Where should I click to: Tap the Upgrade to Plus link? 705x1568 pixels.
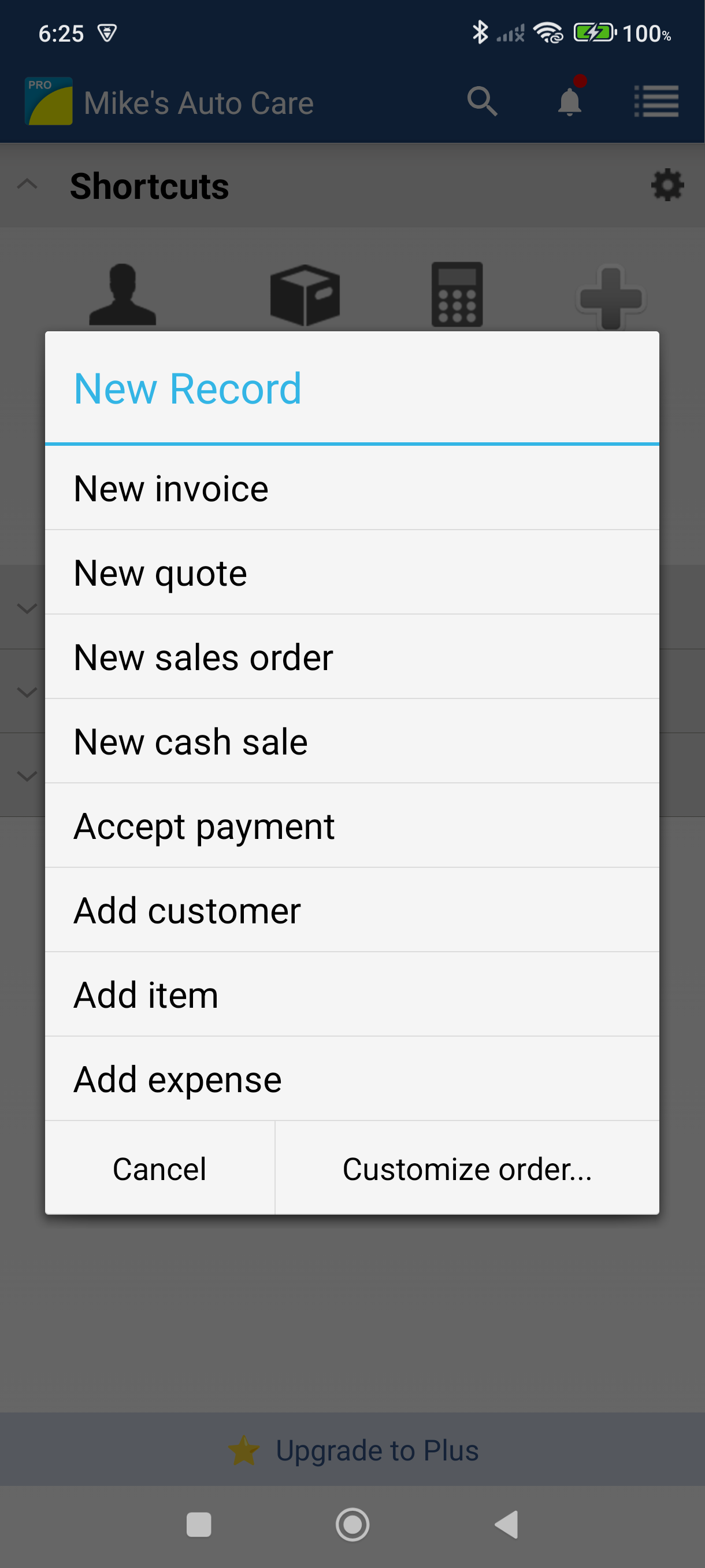(352, 1449)
